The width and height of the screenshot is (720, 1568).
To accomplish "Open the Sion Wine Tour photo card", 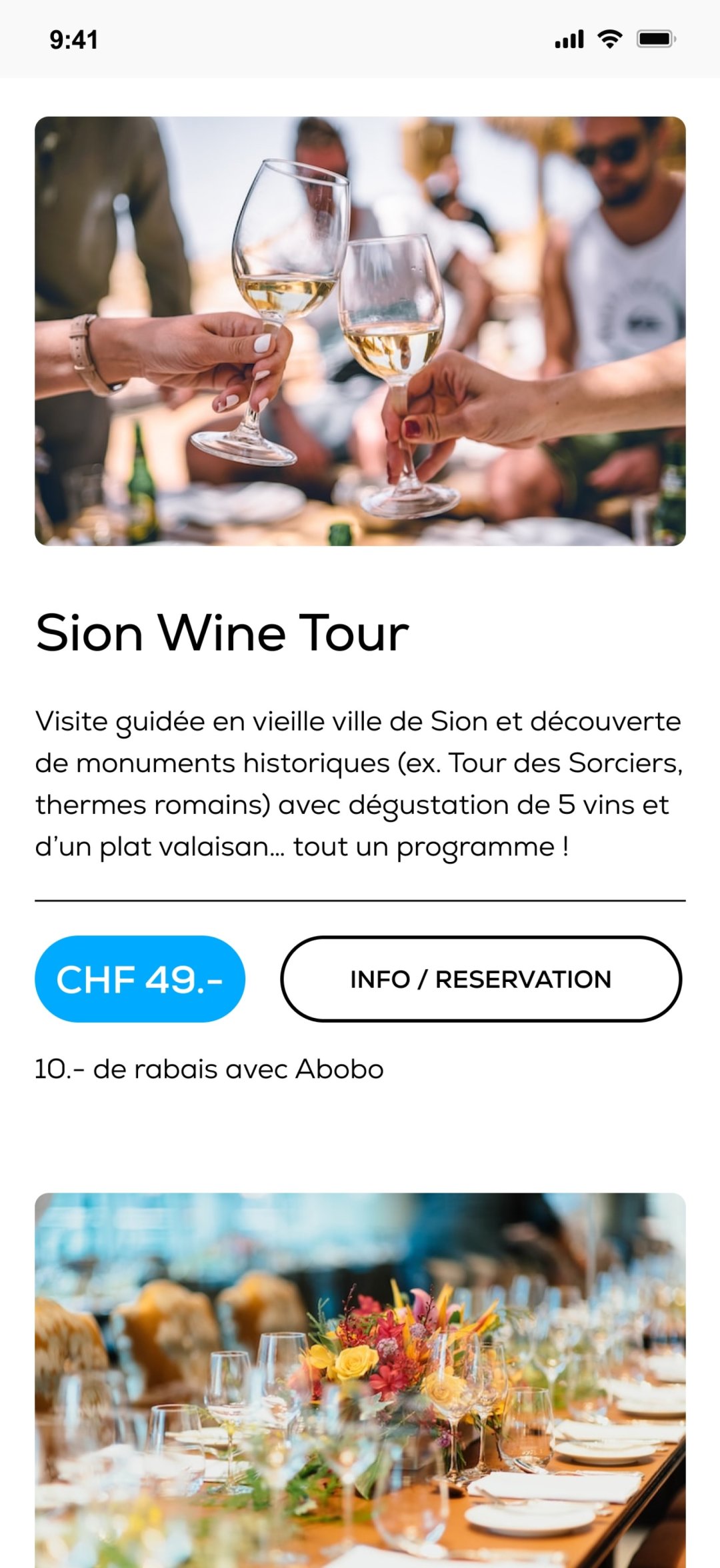I will point(360,331).
